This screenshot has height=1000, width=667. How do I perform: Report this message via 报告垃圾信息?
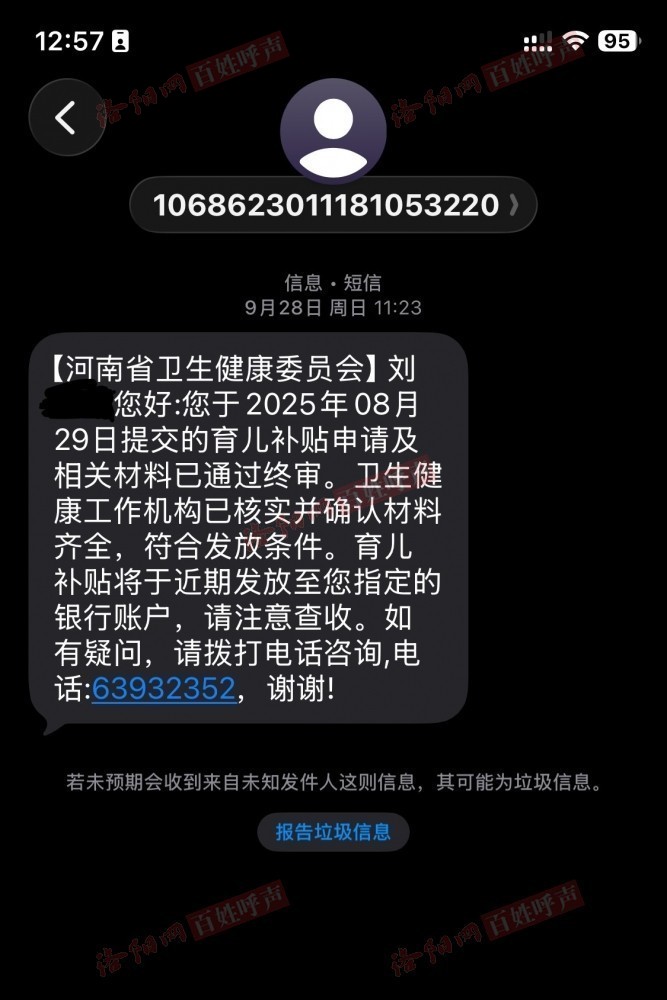coord(333,831)
